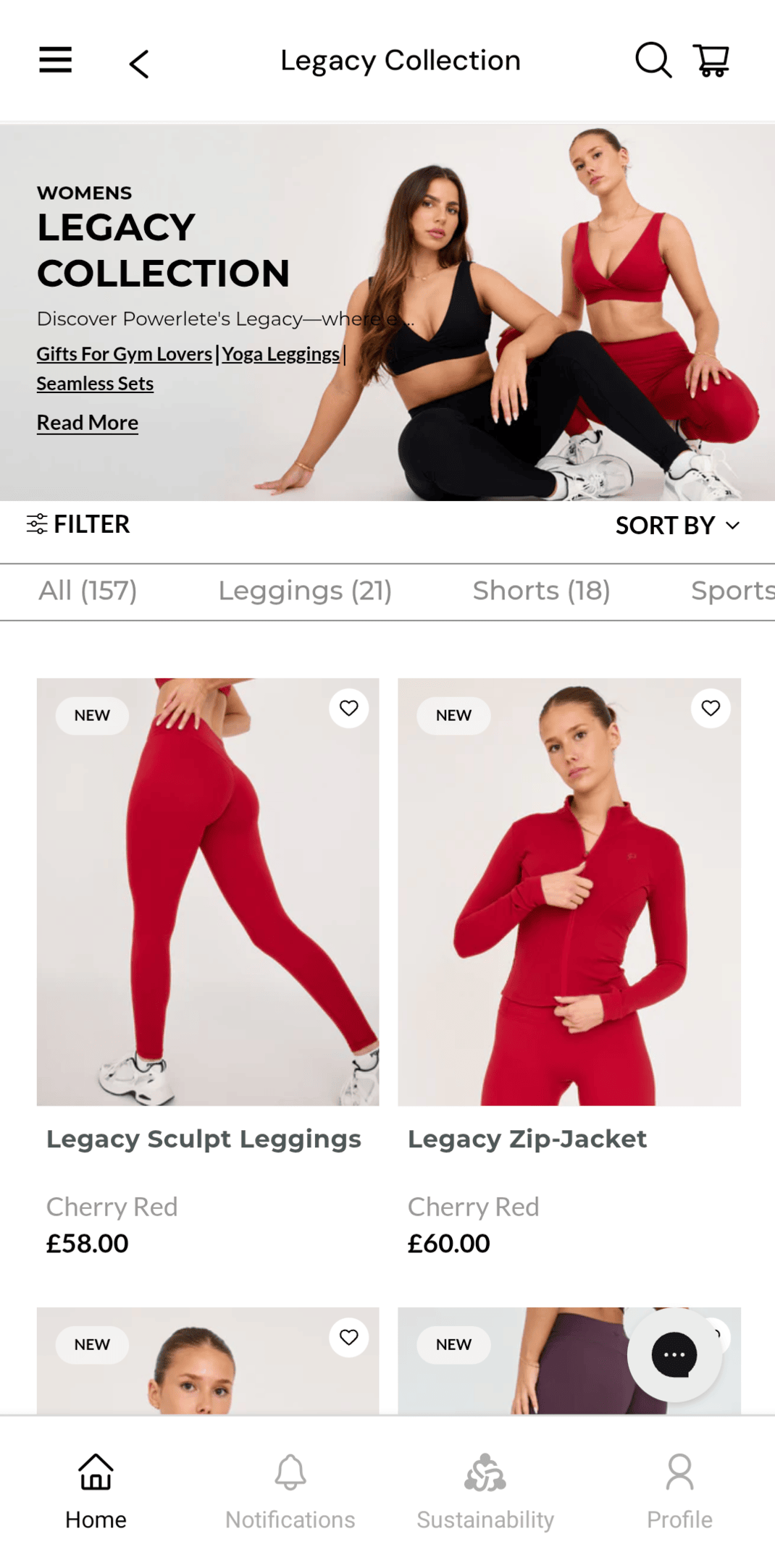
Task: Open the hamburger menu
Action: pyautogui.click(x=55, y=60)
